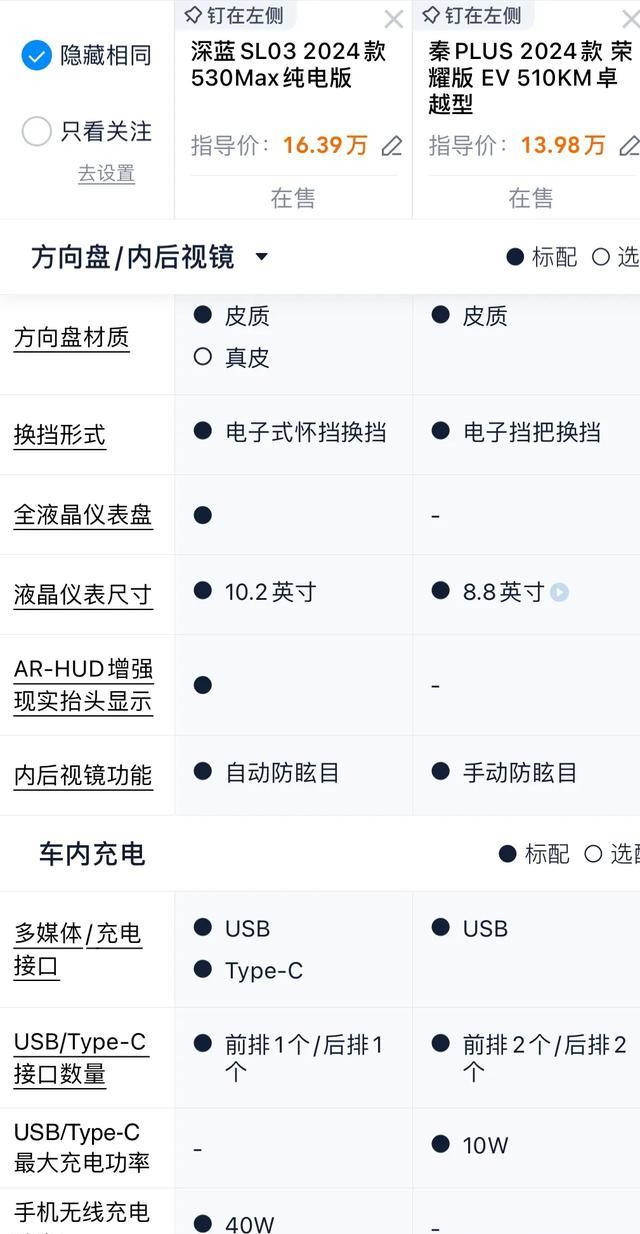The height and width of the screenshot is (1234, 640).
Task: Open the 秦PLUS 2024款 荣耀版 car details
Action: click(x=531, y=77)
